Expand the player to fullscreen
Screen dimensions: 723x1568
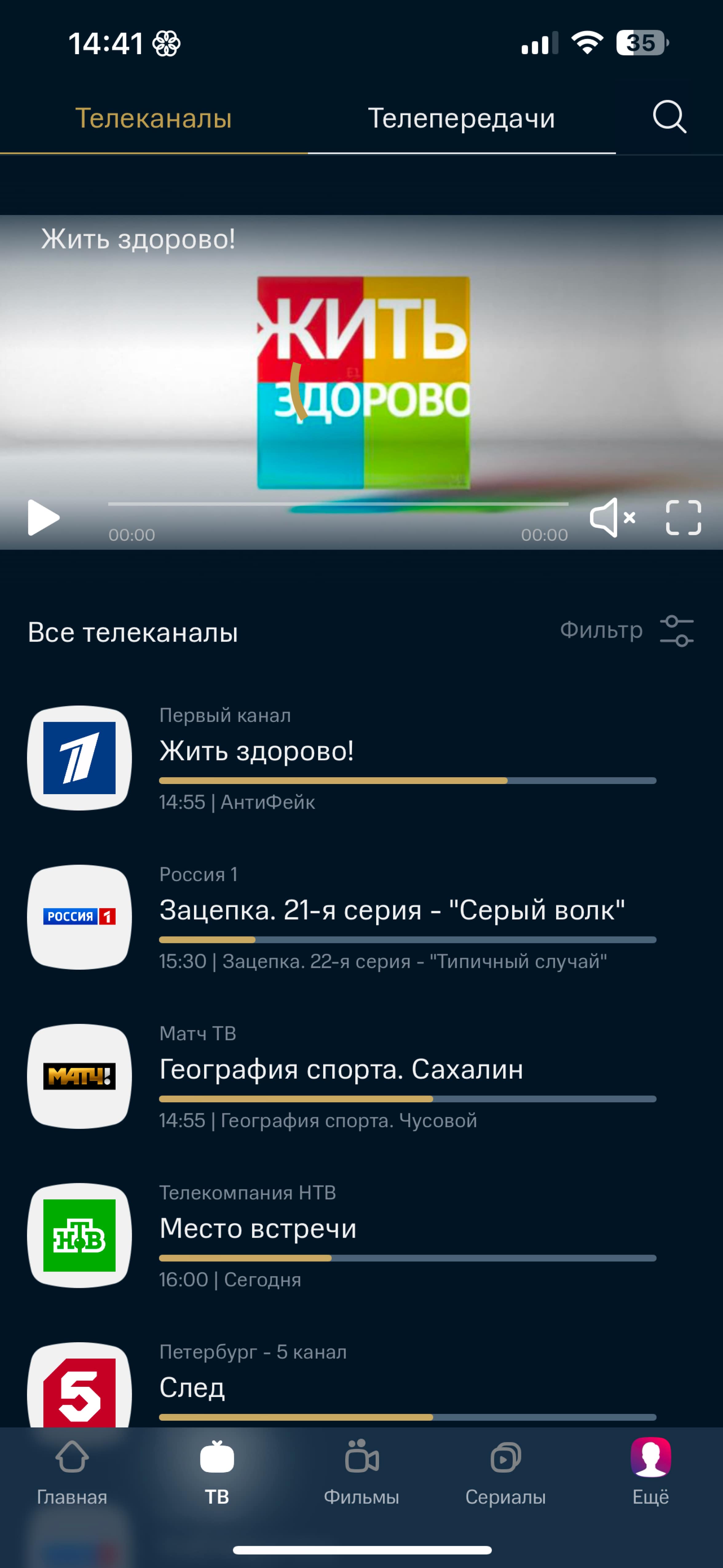click(683, 518)
